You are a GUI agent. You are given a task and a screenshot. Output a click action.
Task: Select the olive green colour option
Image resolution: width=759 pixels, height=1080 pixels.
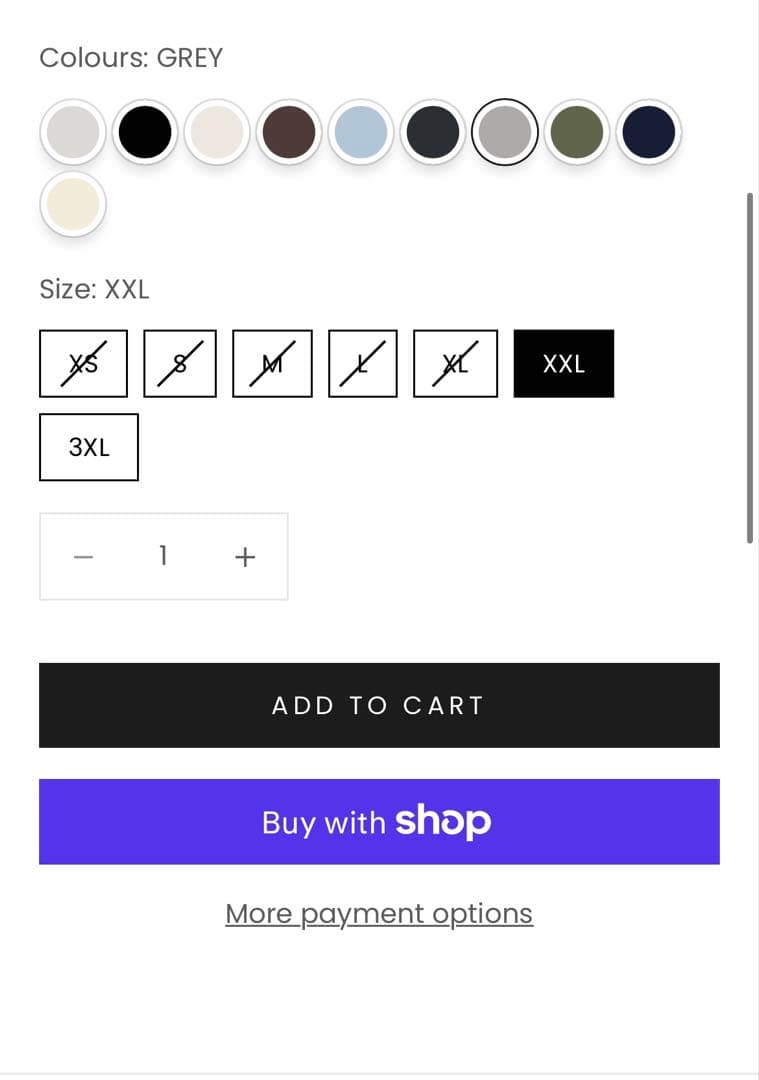point(576,131)
